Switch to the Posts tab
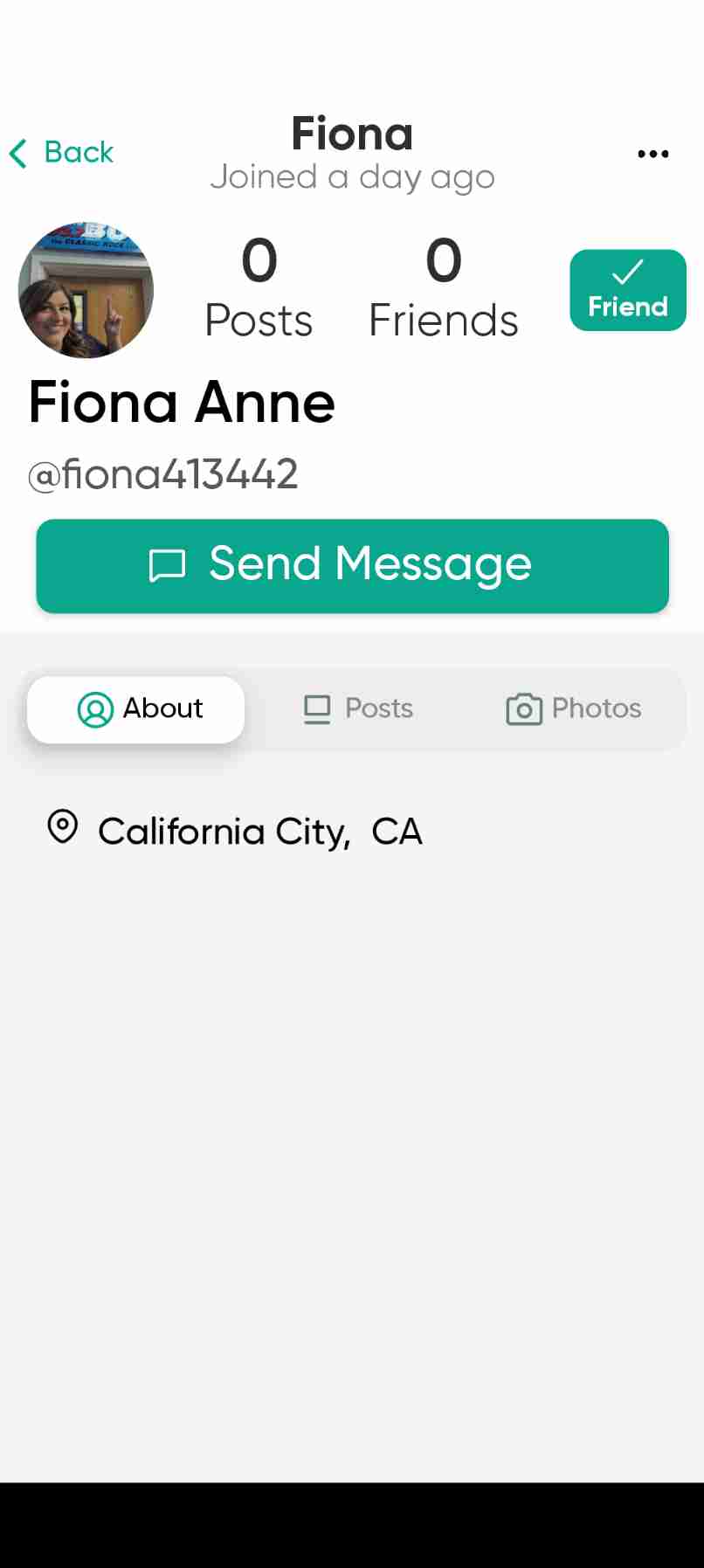Image resolution: width=704 pixels, height=1568 pixels. [x=358, y=708]
